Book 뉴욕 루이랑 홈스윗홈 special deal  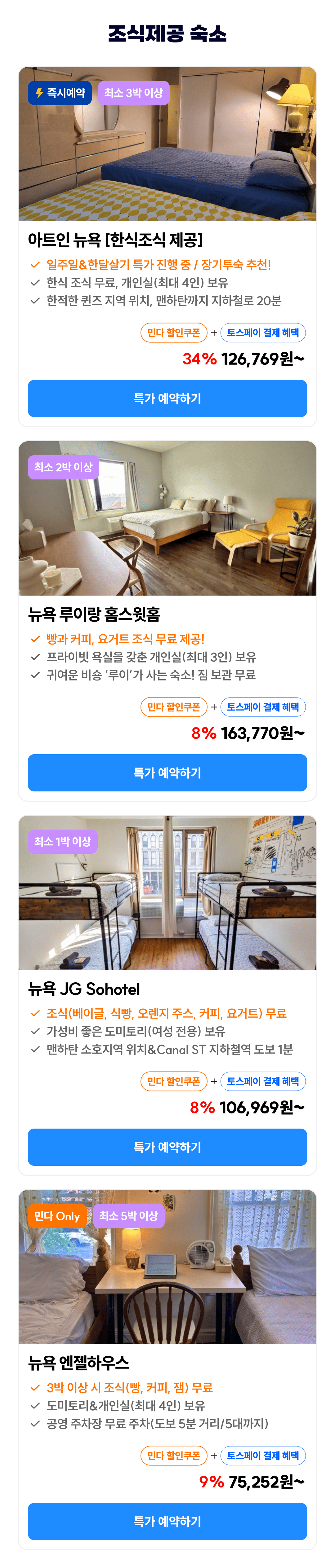(x=167, y=773)
